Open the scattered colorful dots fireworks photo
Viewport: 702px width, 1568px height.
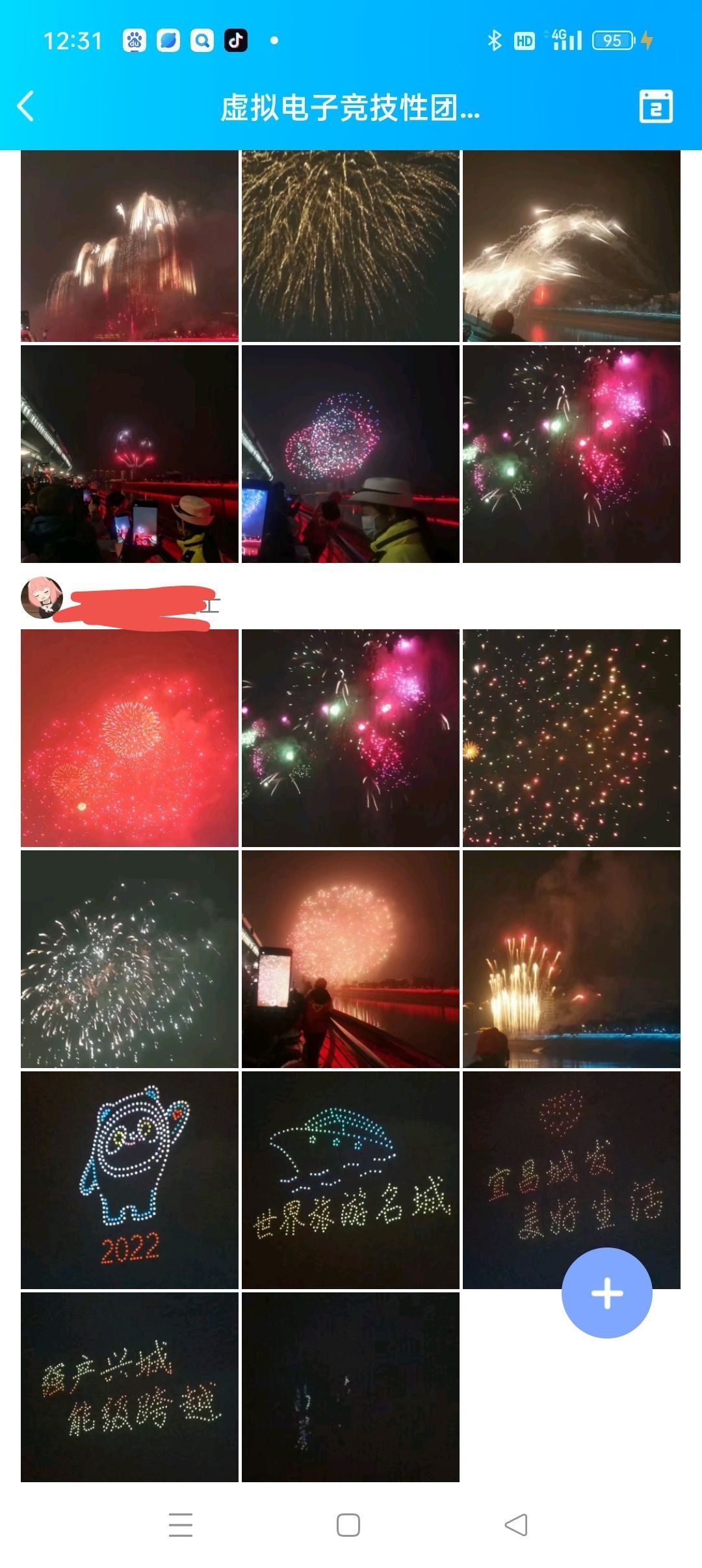point(571,738)
